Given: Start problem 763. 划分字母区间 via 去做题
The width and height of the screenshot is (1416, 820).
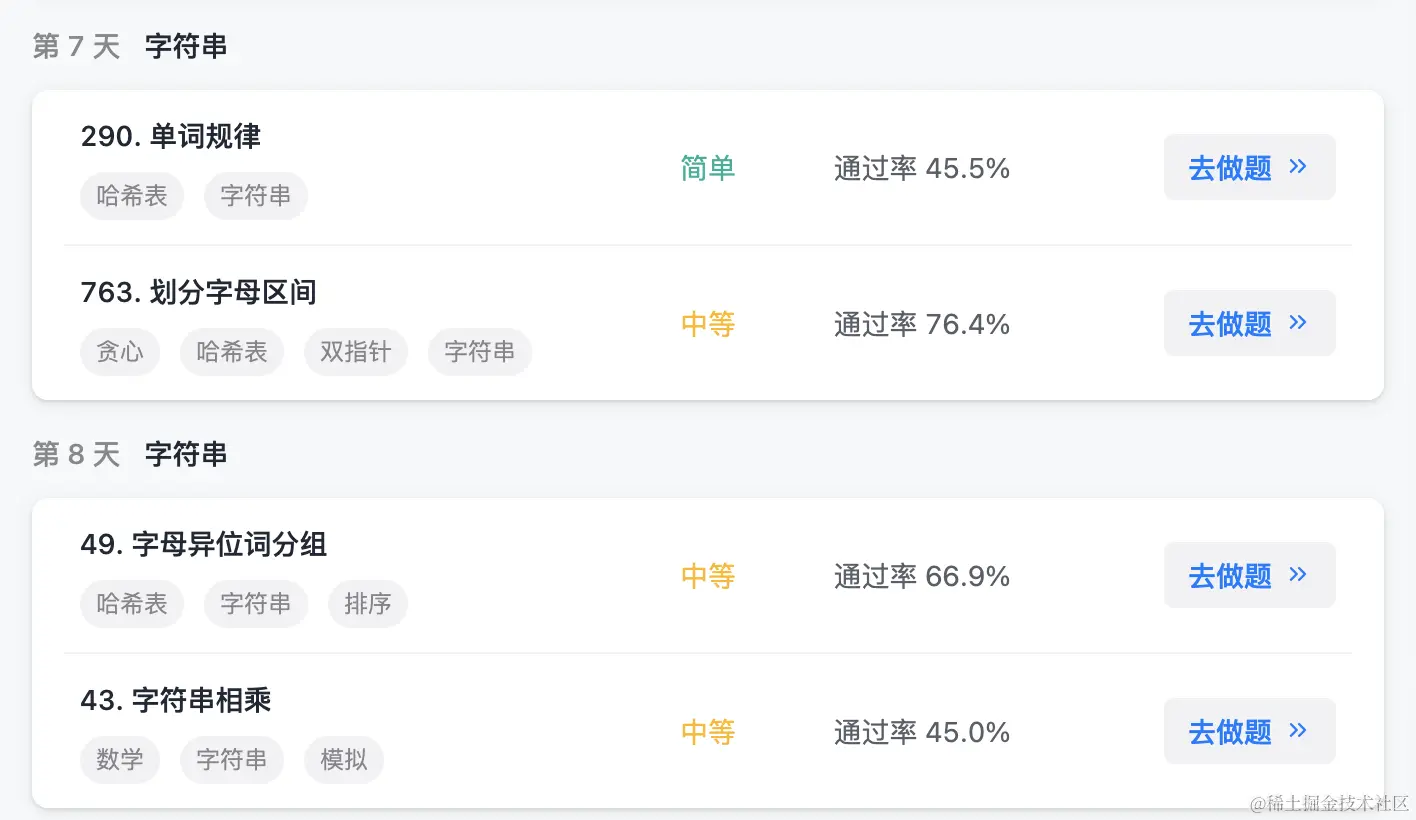Looking at the screenshot, I should 1249,323.
